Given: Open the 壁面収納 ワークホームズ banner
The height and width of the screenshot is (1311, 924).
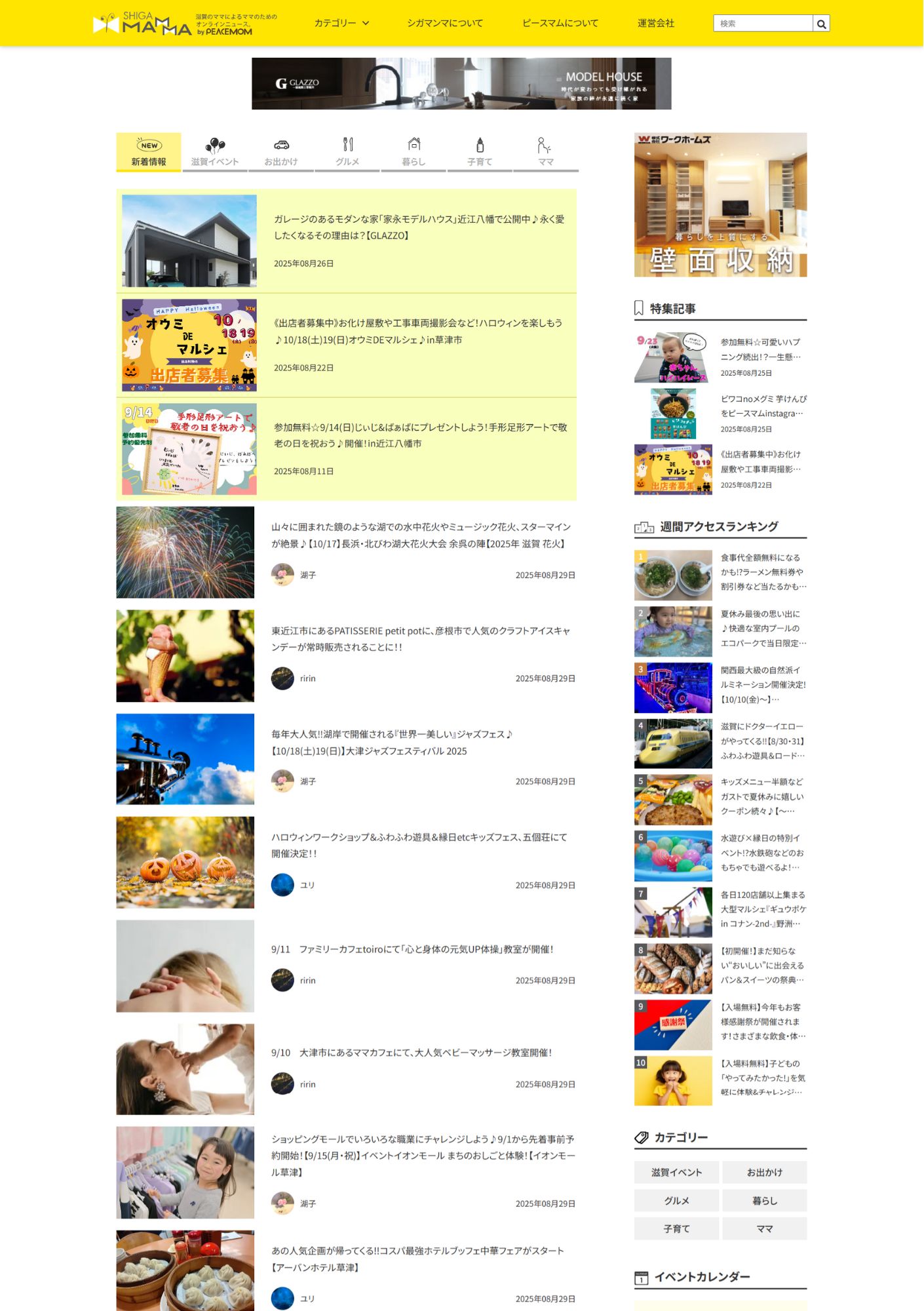Looking at the screenshot, I should tap(720, 205).
